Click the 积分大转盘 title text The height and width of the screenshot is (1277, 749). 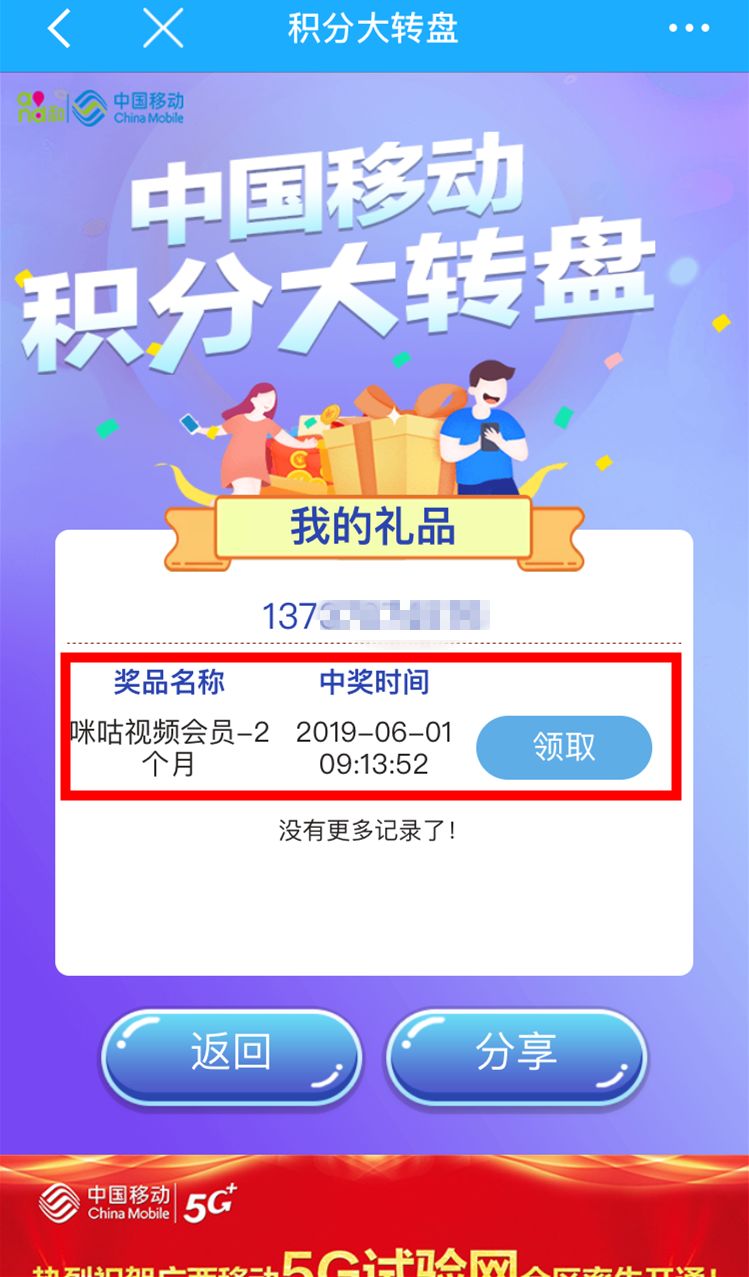click(374, 30)
